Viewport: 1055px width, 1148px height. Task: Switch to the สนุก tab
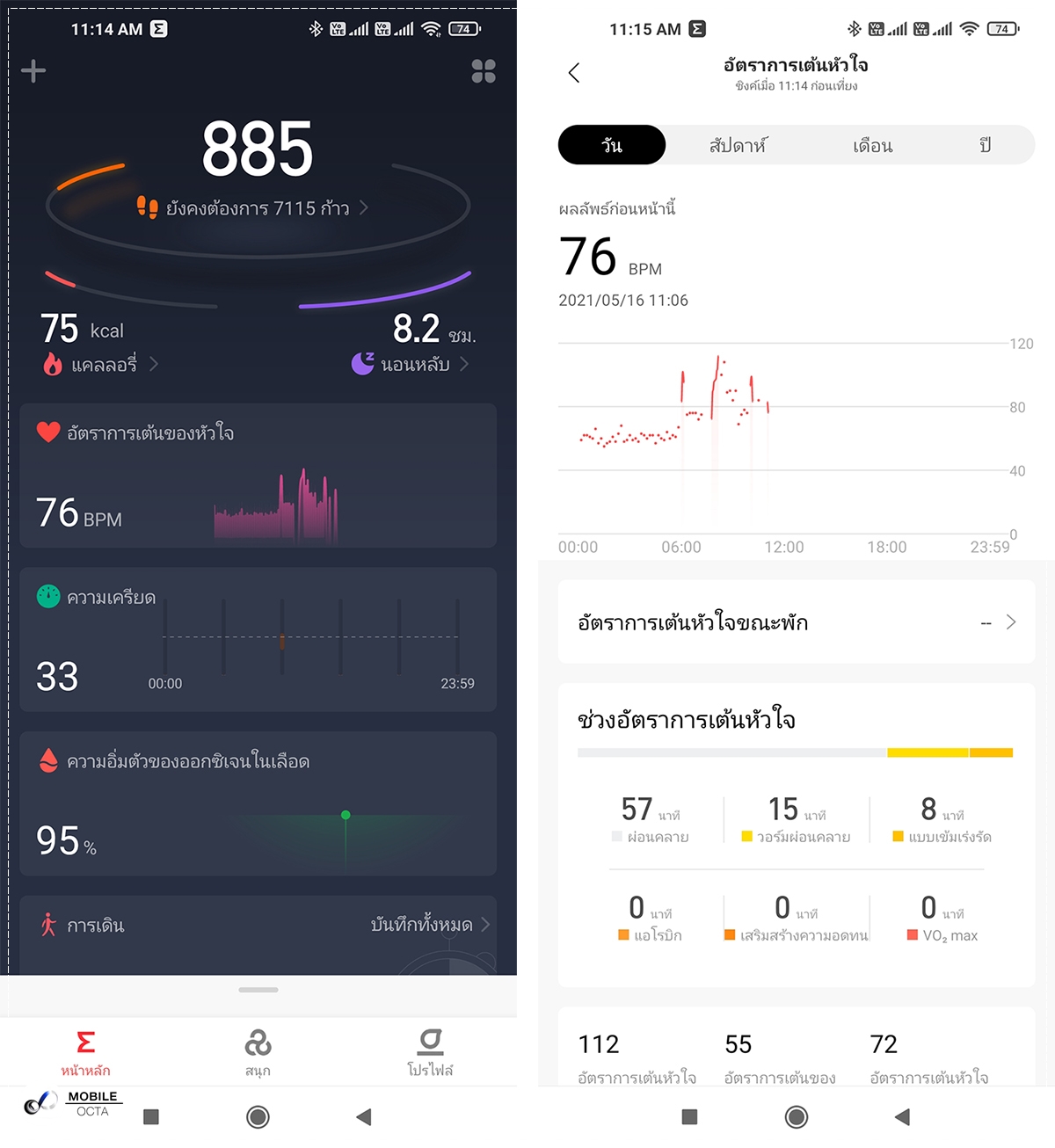pyautogui.click(x=258, y=1053)
